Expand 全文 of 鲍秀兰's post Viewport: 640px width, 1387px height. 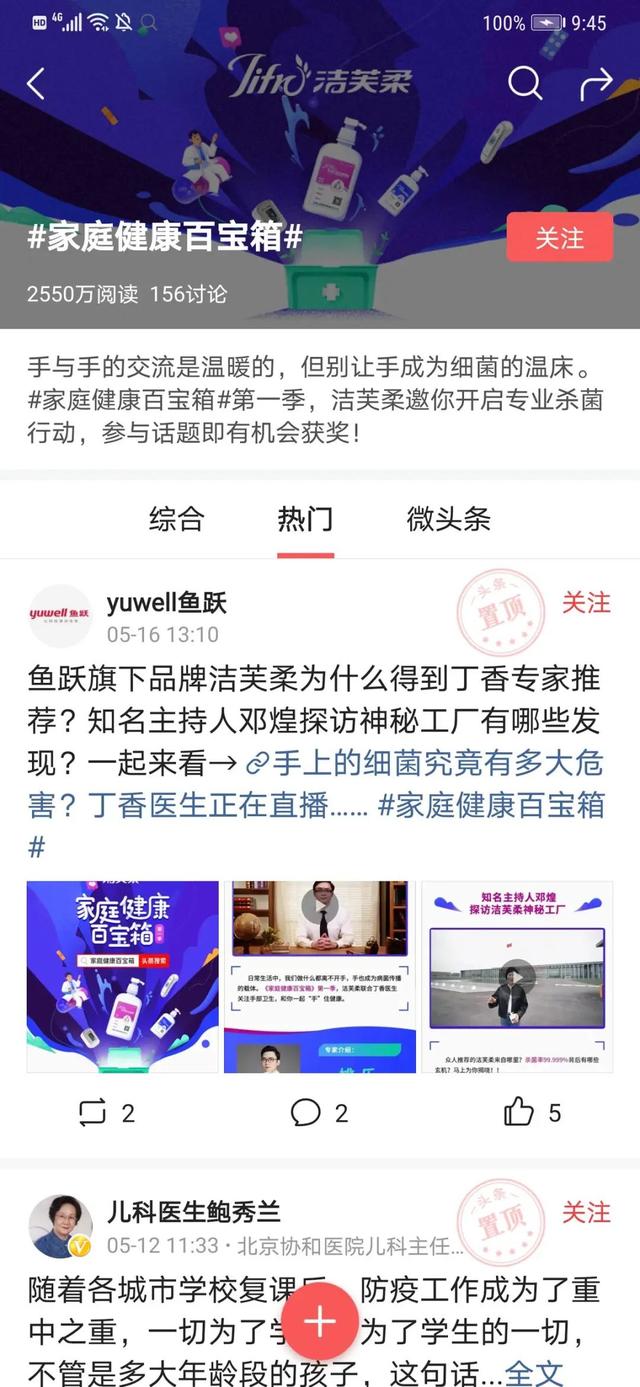pos(534,1373)
